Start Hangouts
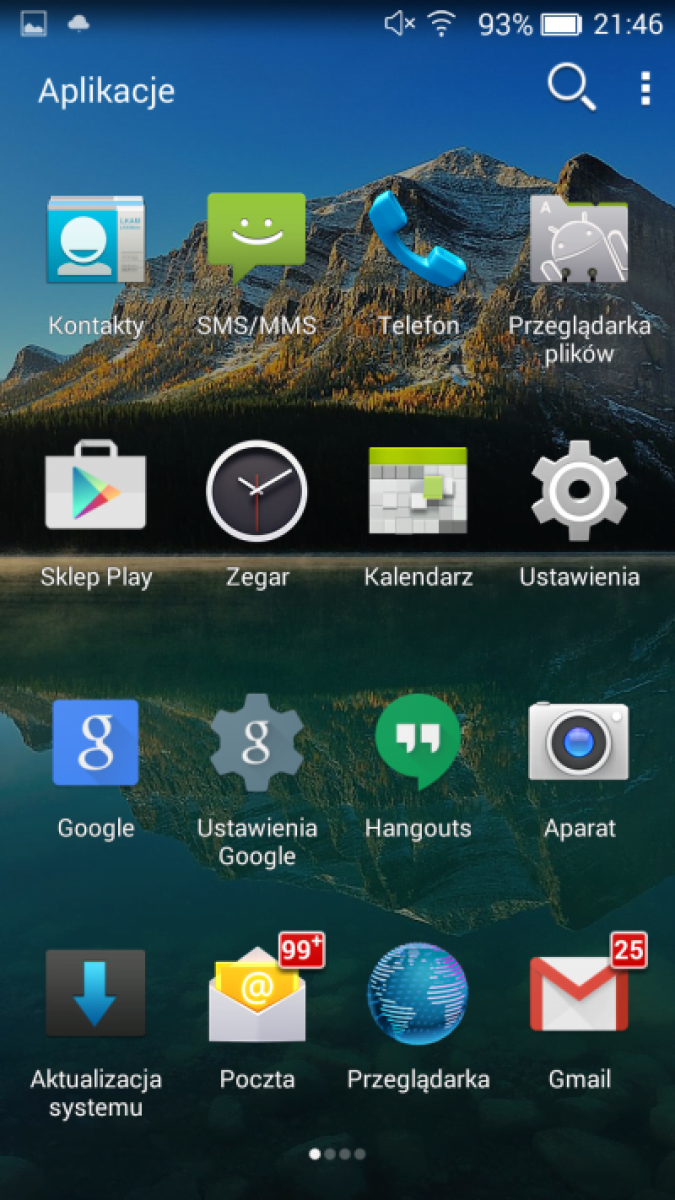This screenshot has height=1200, width=675. click(418, 742)
